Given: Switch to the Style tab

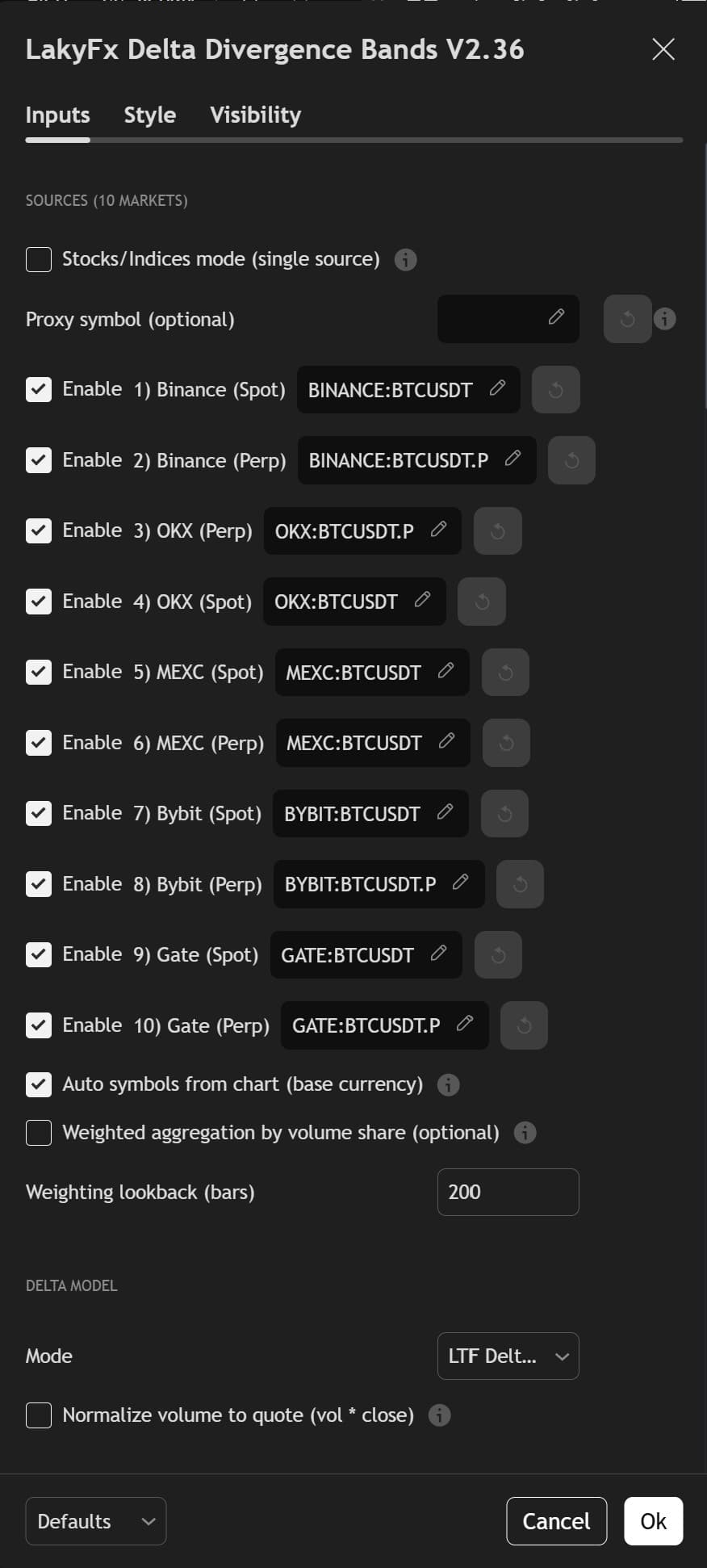Looking at the screenshot, I should click(x=149, y=115).
